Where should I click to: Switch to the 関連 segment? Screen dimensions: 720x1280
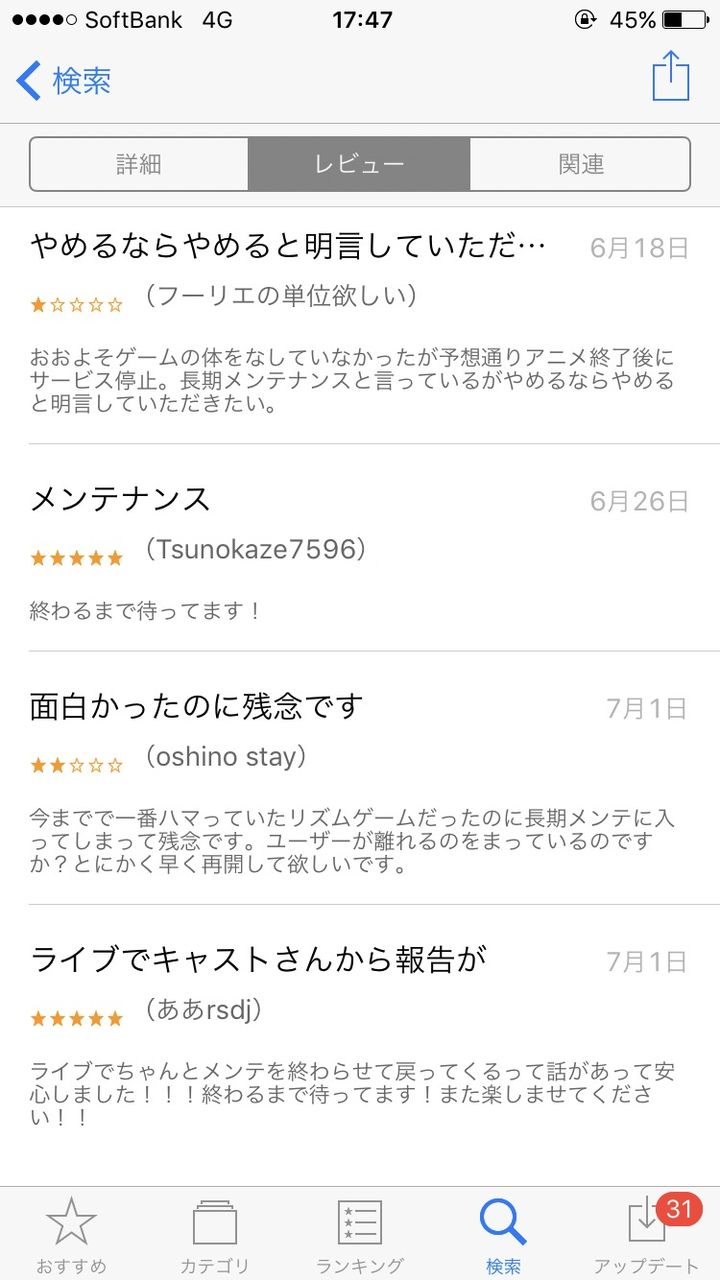pyautogui.click(x=580, y=164)
